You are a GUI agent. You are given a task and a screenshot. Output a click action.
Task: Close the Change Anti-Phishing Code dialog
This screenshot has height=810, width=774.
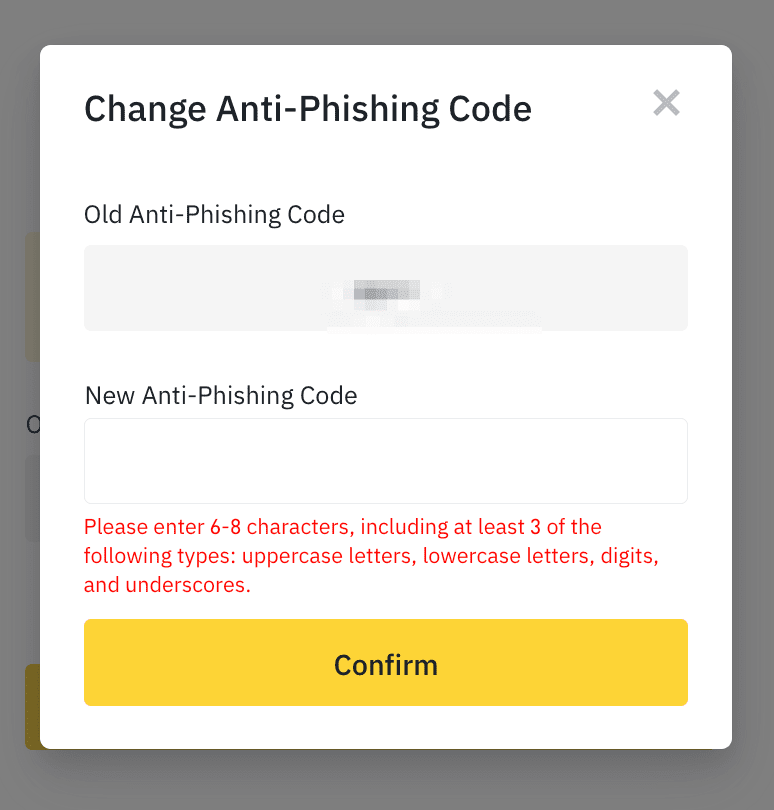[666, 103]
